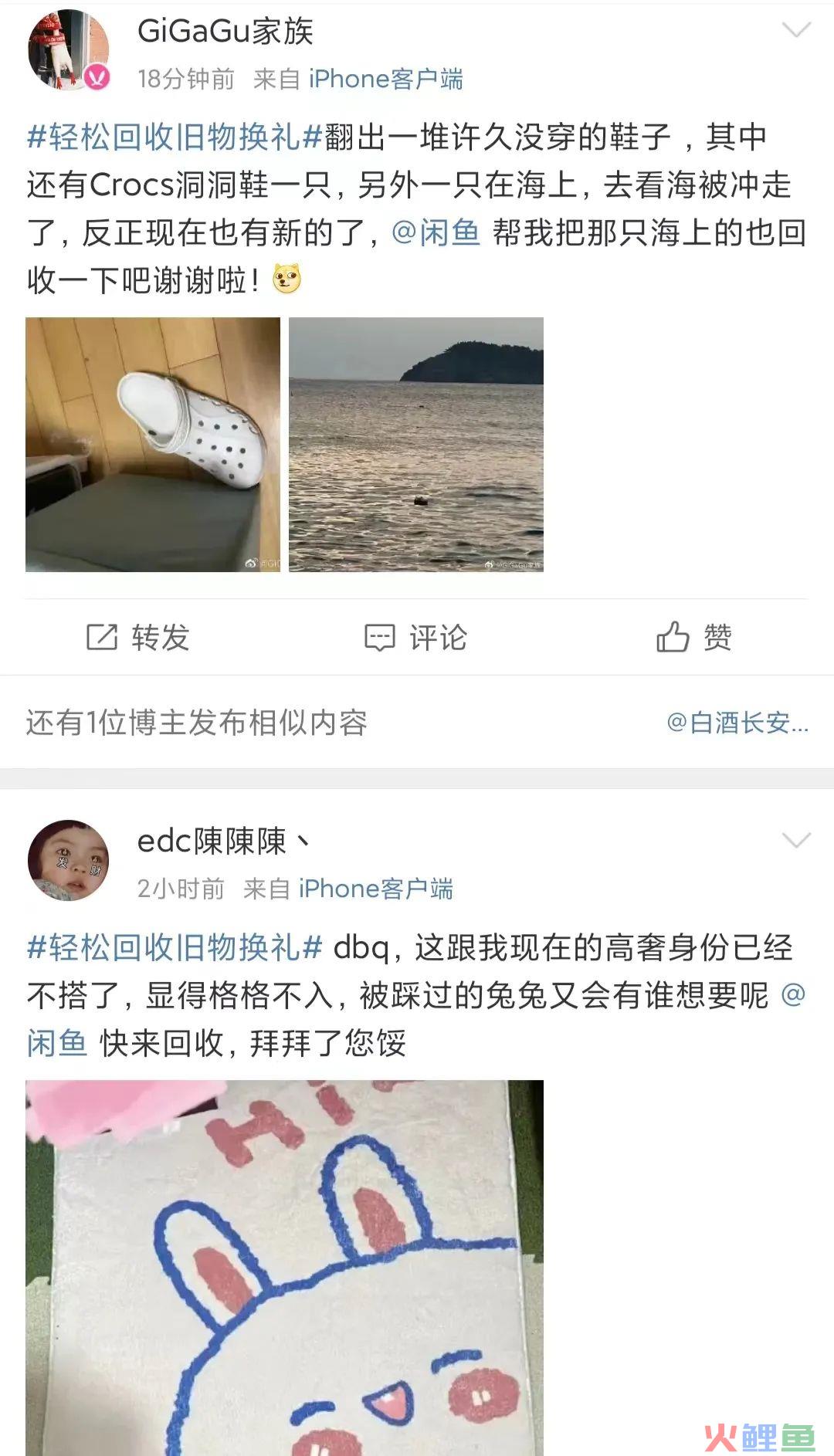Open the #轻松回收旧物换礼# hashtag in edc陳陳陳's post
834x1456 pixels.
[175, 947]
